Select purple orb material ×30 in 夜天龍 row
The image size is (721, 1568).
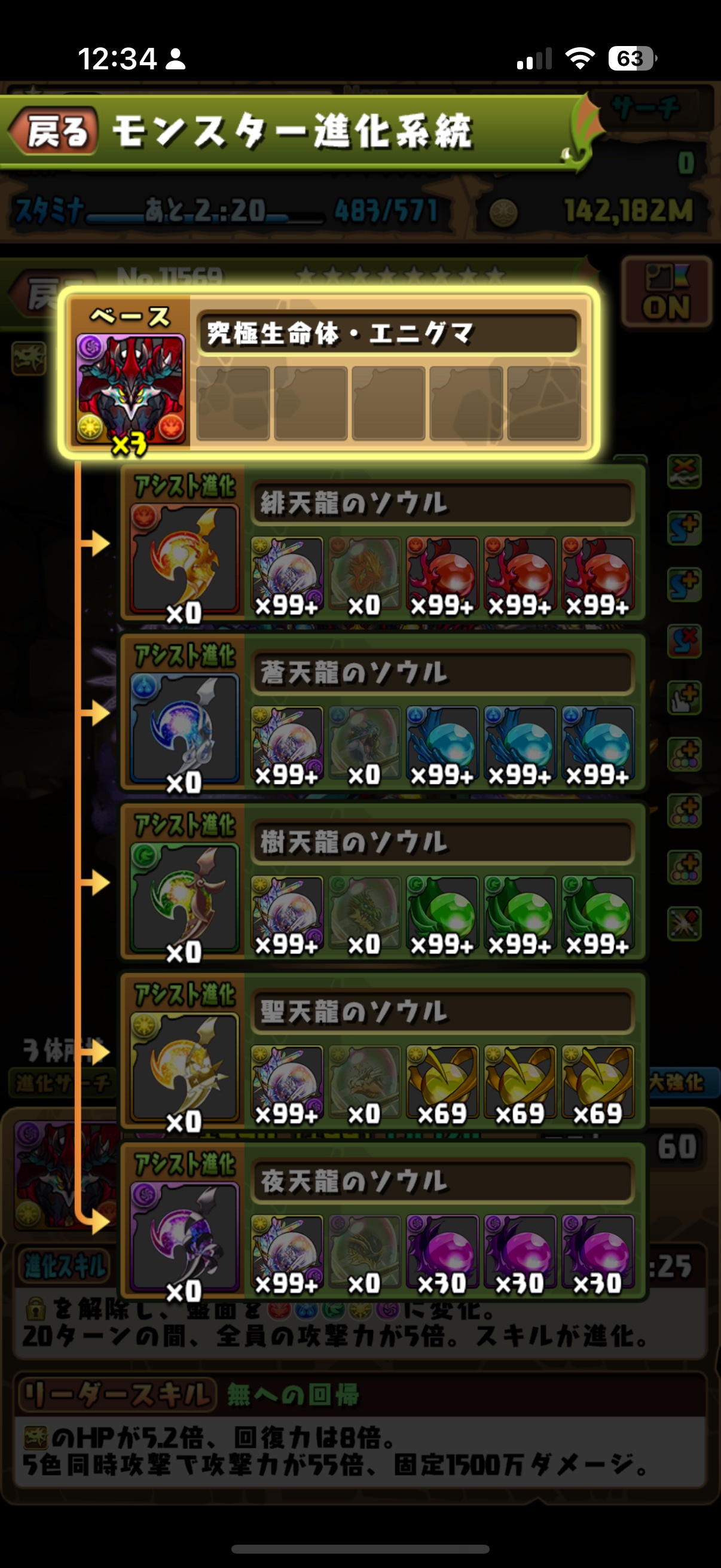coord(442,1254)
